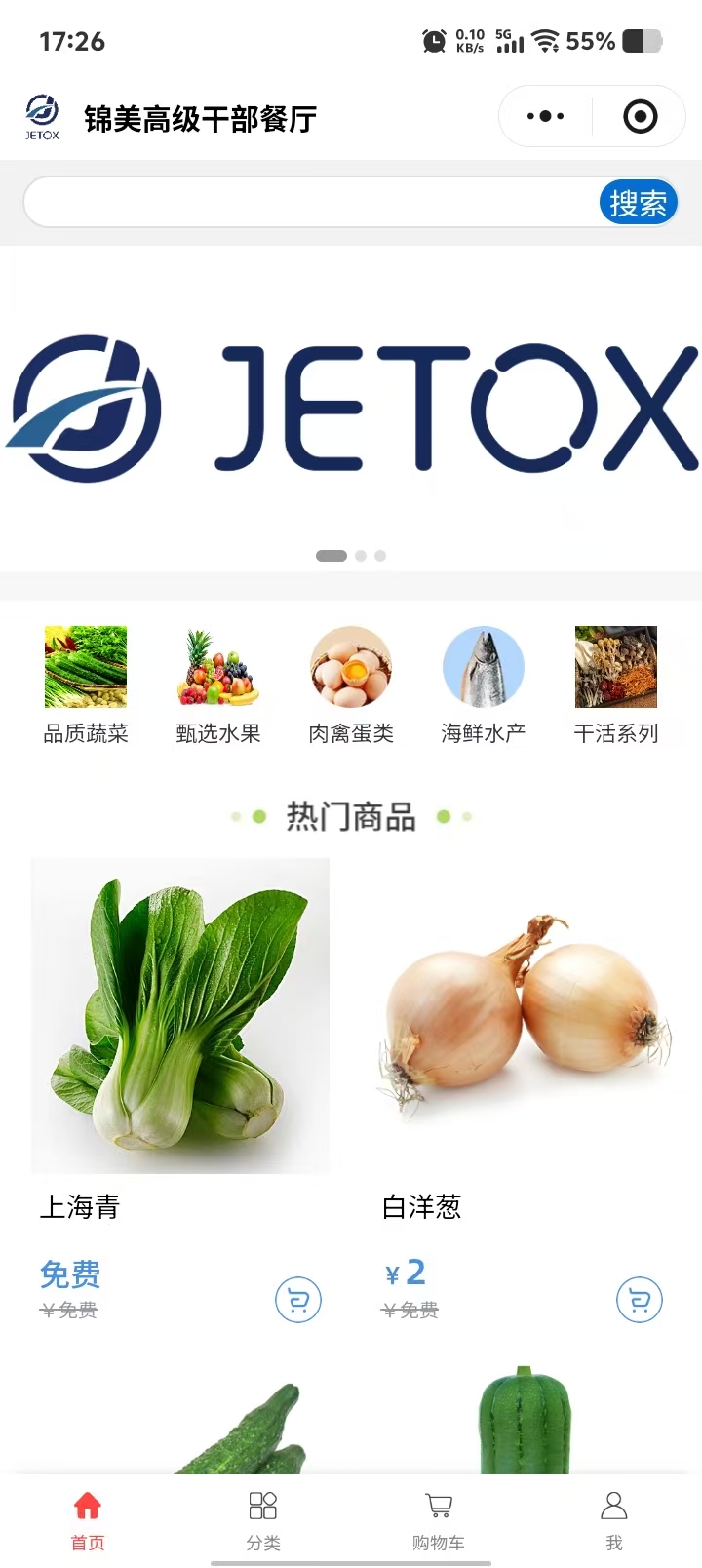Open the 购物车 tab
Viewport: 702px width, 1568px height.
coord(439,1519)
